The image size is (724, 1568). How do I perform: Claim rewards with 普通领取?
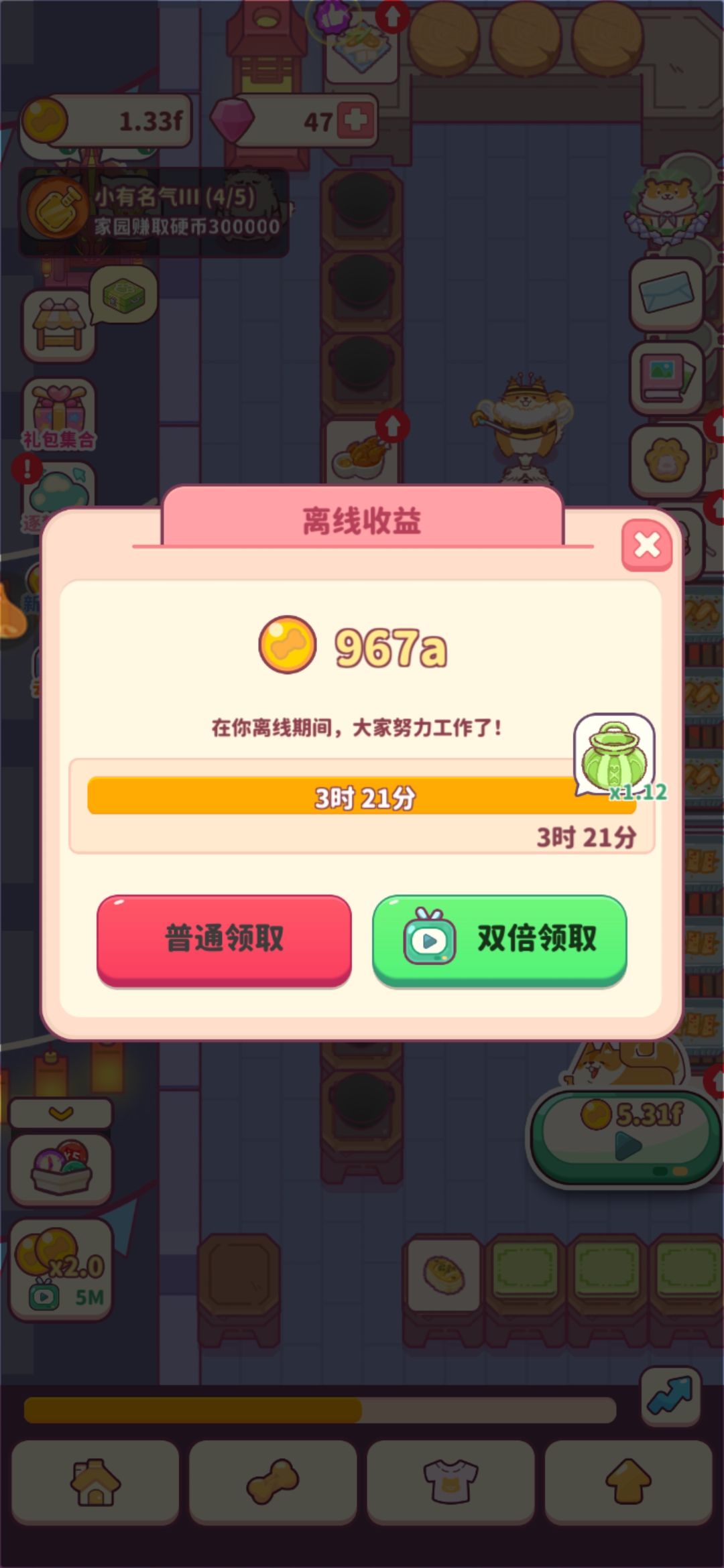tap(224, 939)
